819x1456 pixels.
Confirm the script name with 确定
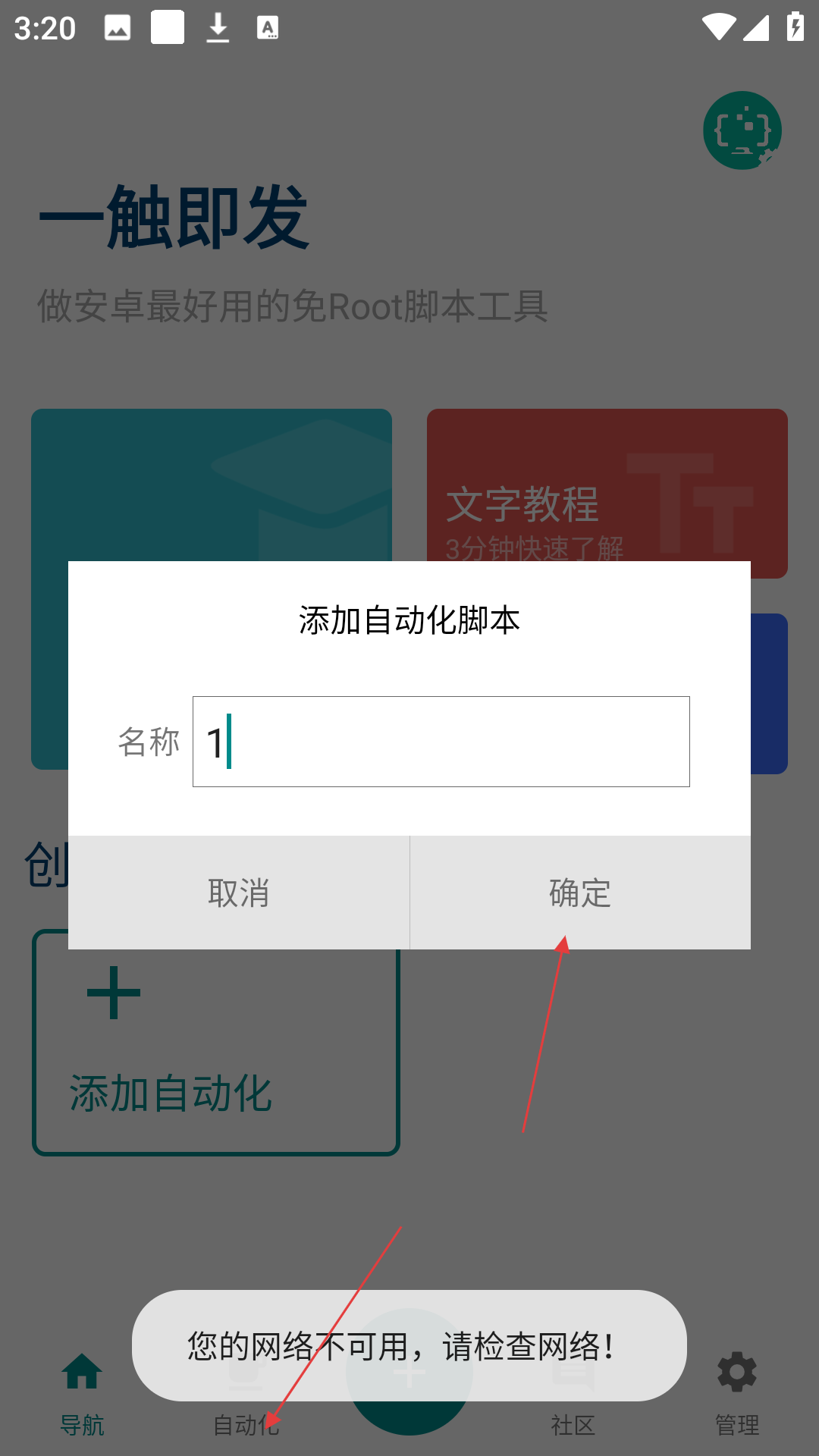click(x=580, y=893)
